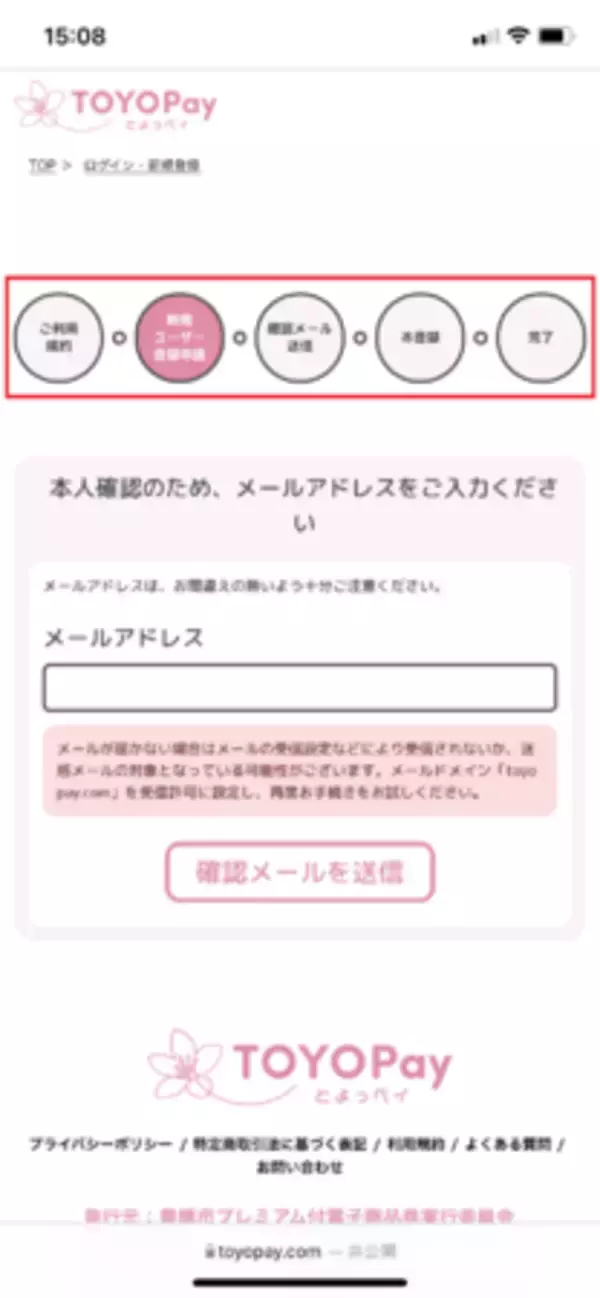This screenshot has width=600, height=1298.
Task: Open the プライバシーポリシー footer link
Action: [x=100, y=1143]
